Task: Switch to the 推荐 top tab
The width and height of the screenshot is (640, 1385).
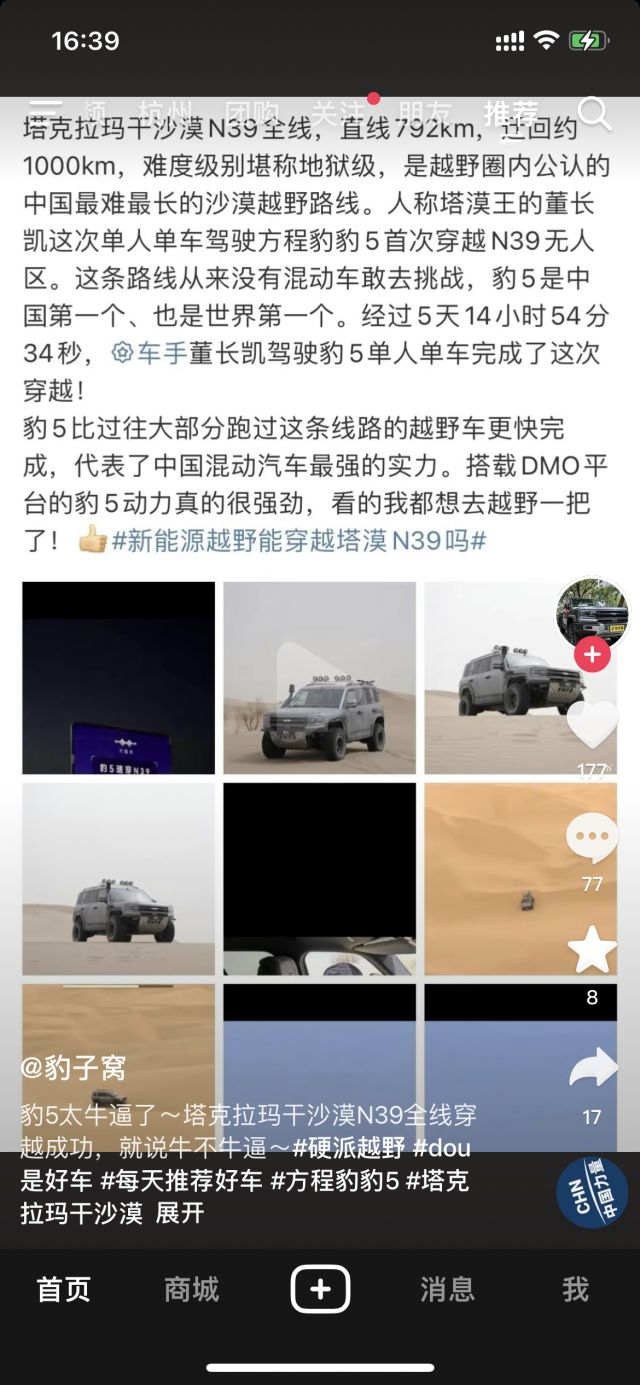Action: 511,113
